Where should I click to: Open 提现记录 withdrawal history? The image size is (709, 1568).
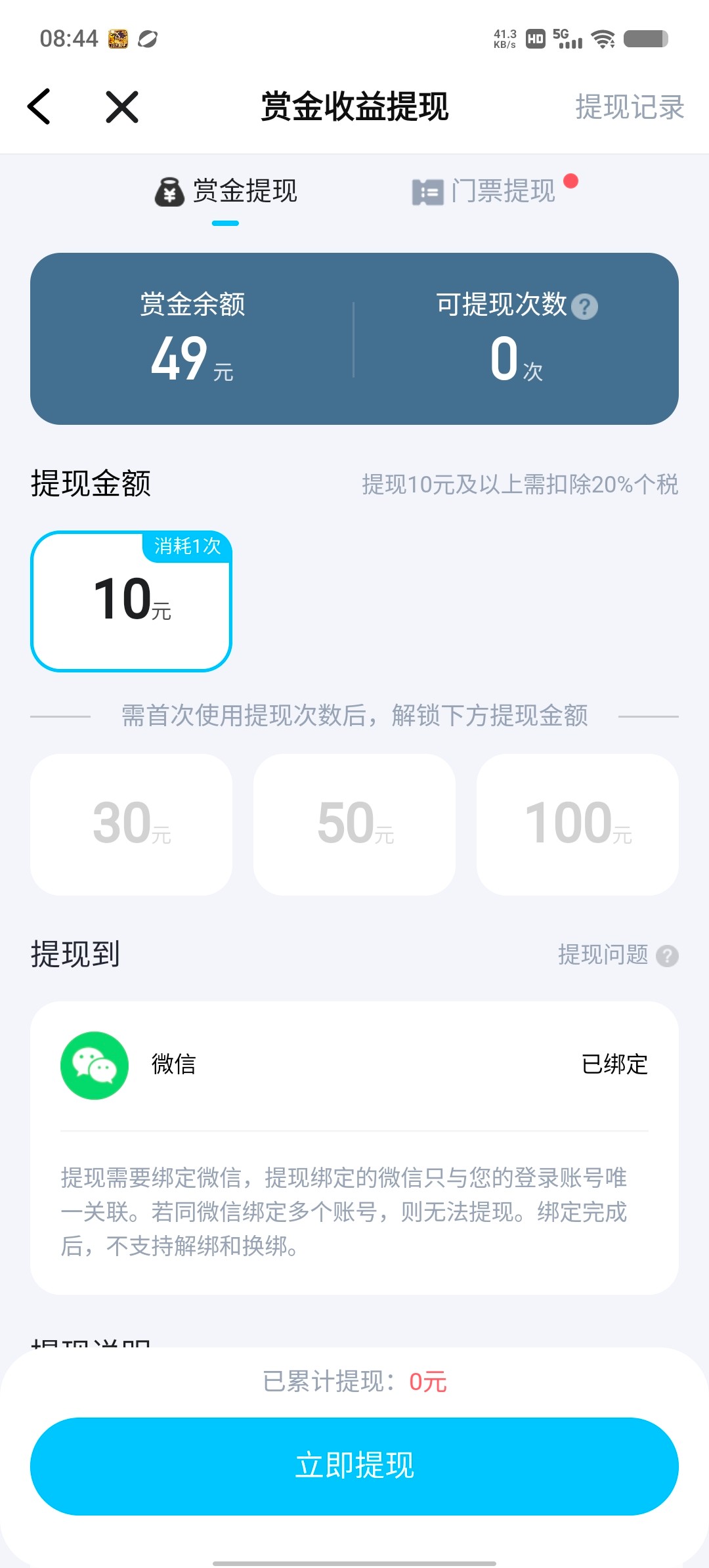pos(629,106)
